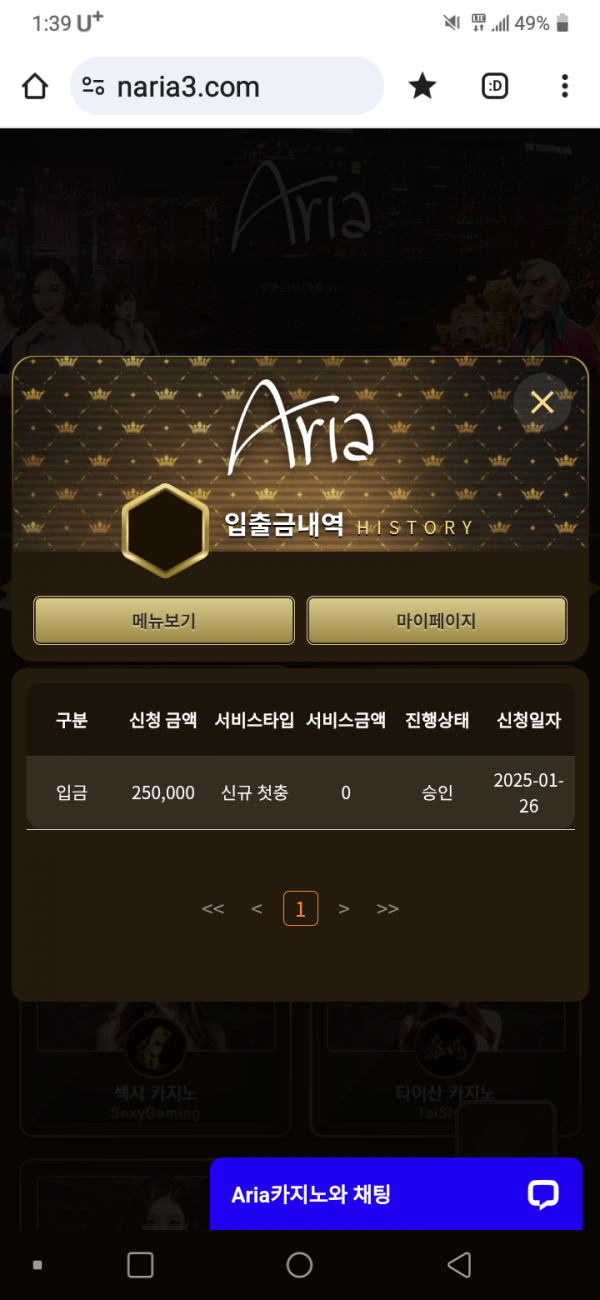Tap the 메뉴보기 button
600x1300 pixels.
(x=164, y=621)
